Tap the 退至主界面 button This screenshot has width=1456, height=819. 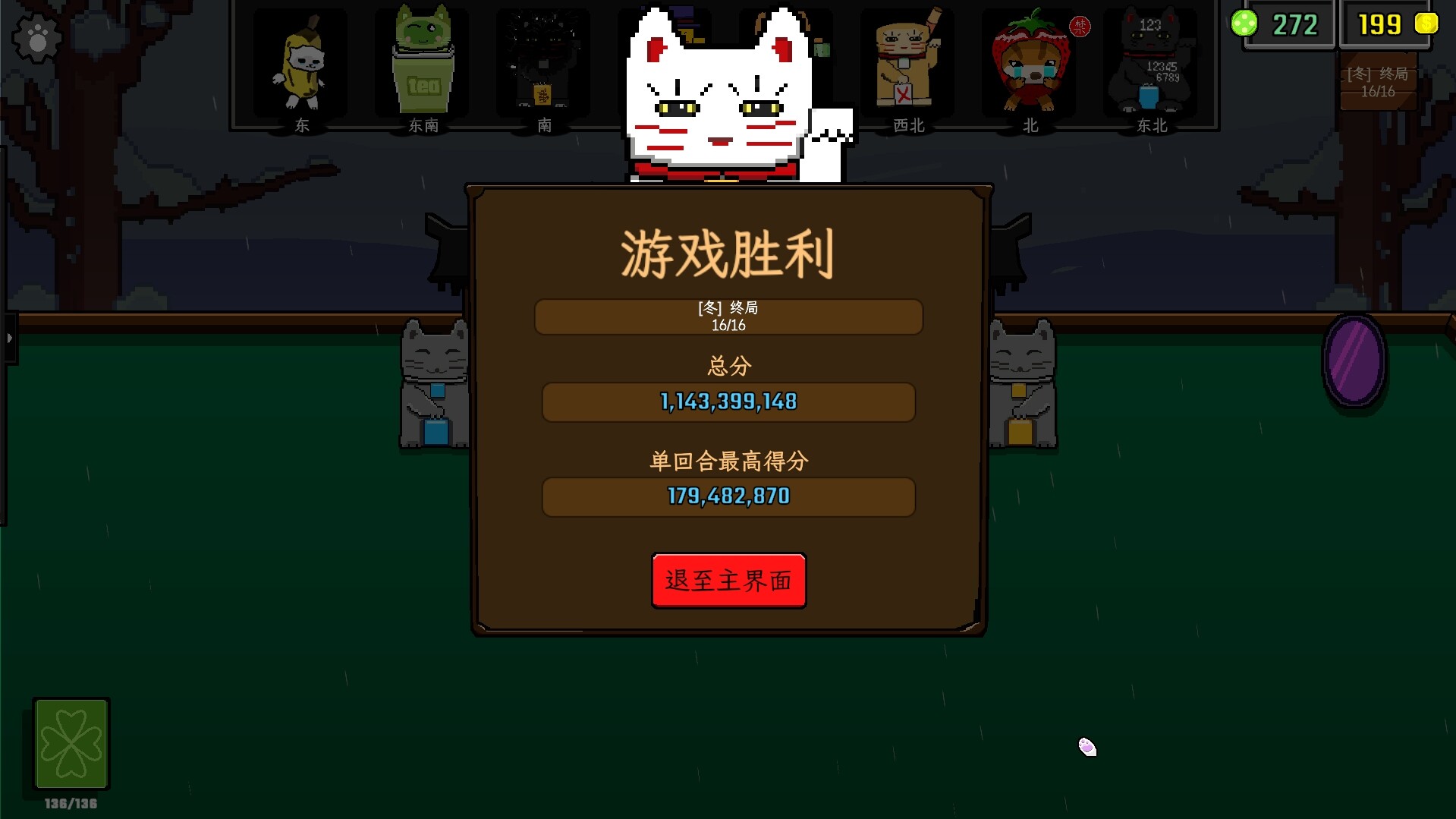728,581
